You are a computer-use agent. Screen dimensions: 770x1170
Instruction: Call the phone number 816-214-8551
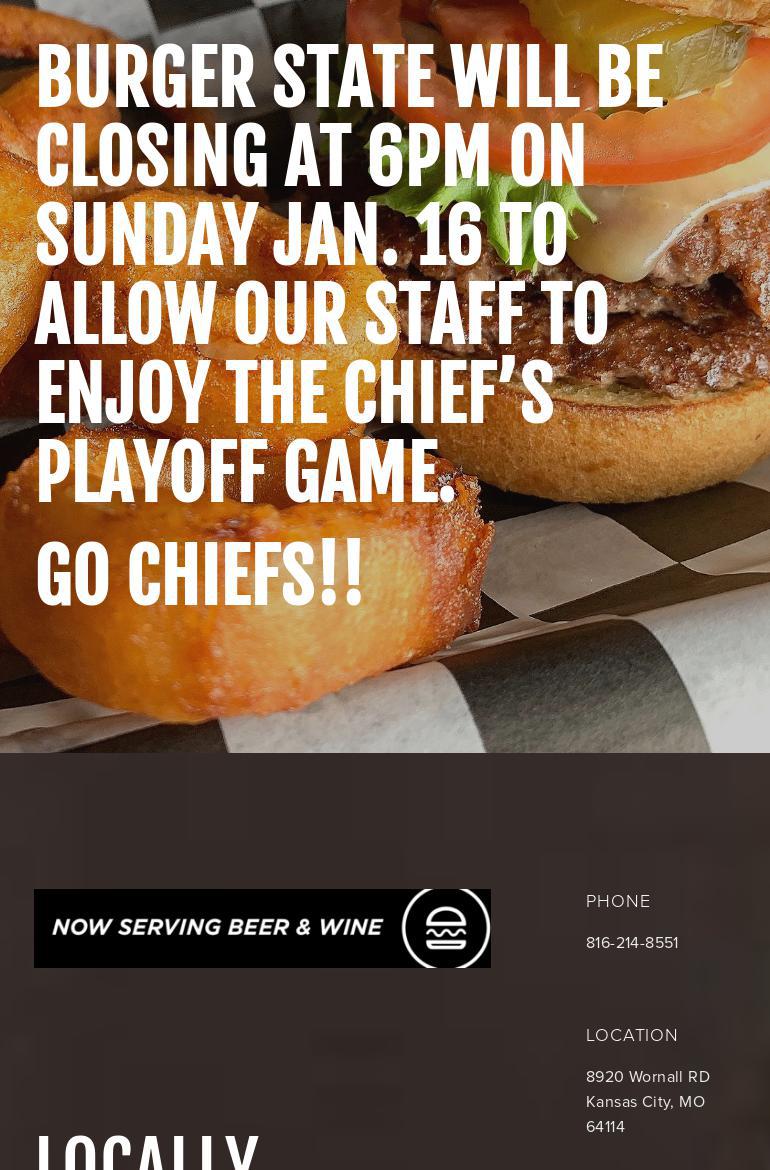[632, 942]
